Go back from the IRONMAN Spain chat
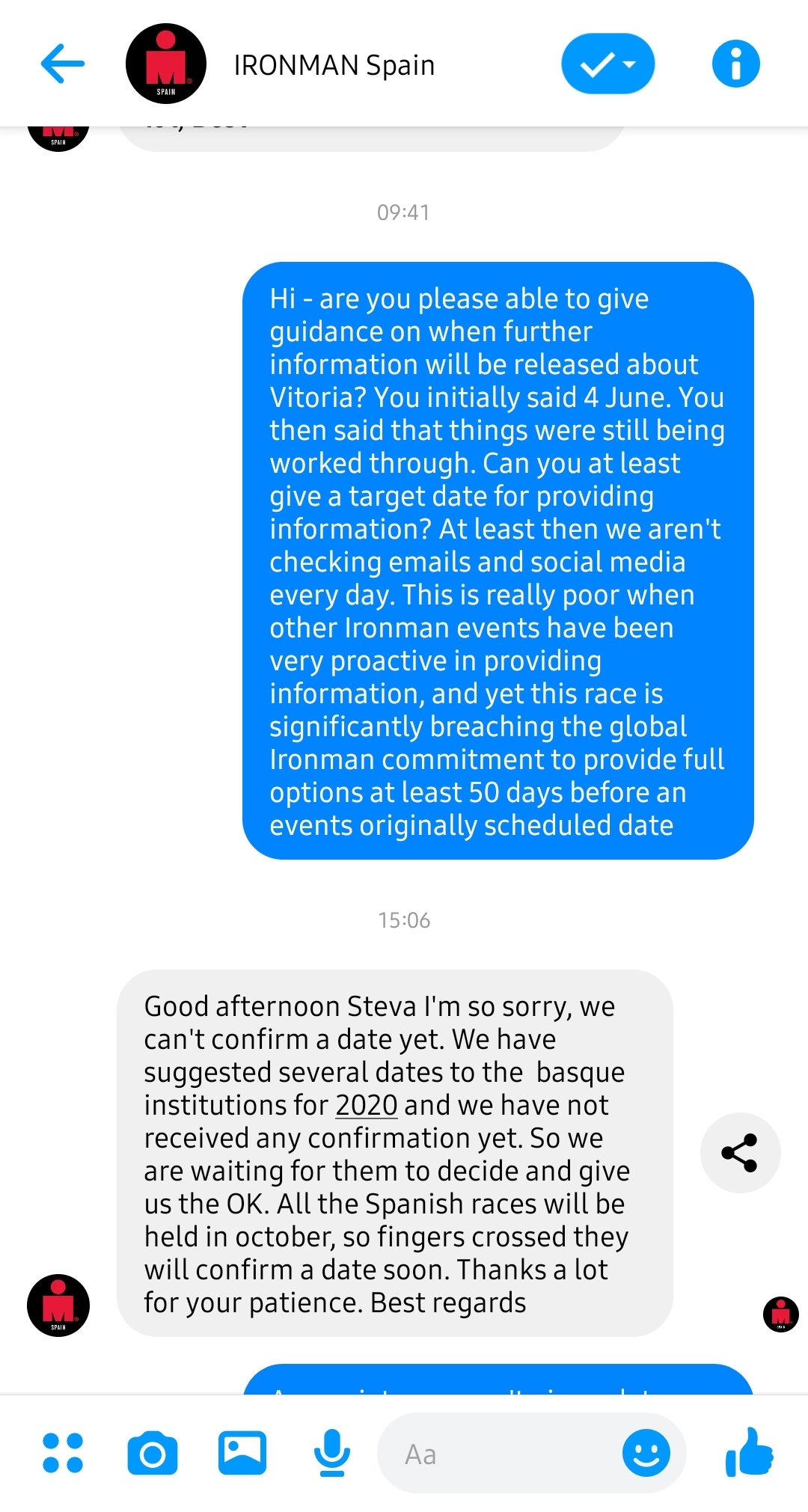This screenshot has height=1512, width=808. 63,64
